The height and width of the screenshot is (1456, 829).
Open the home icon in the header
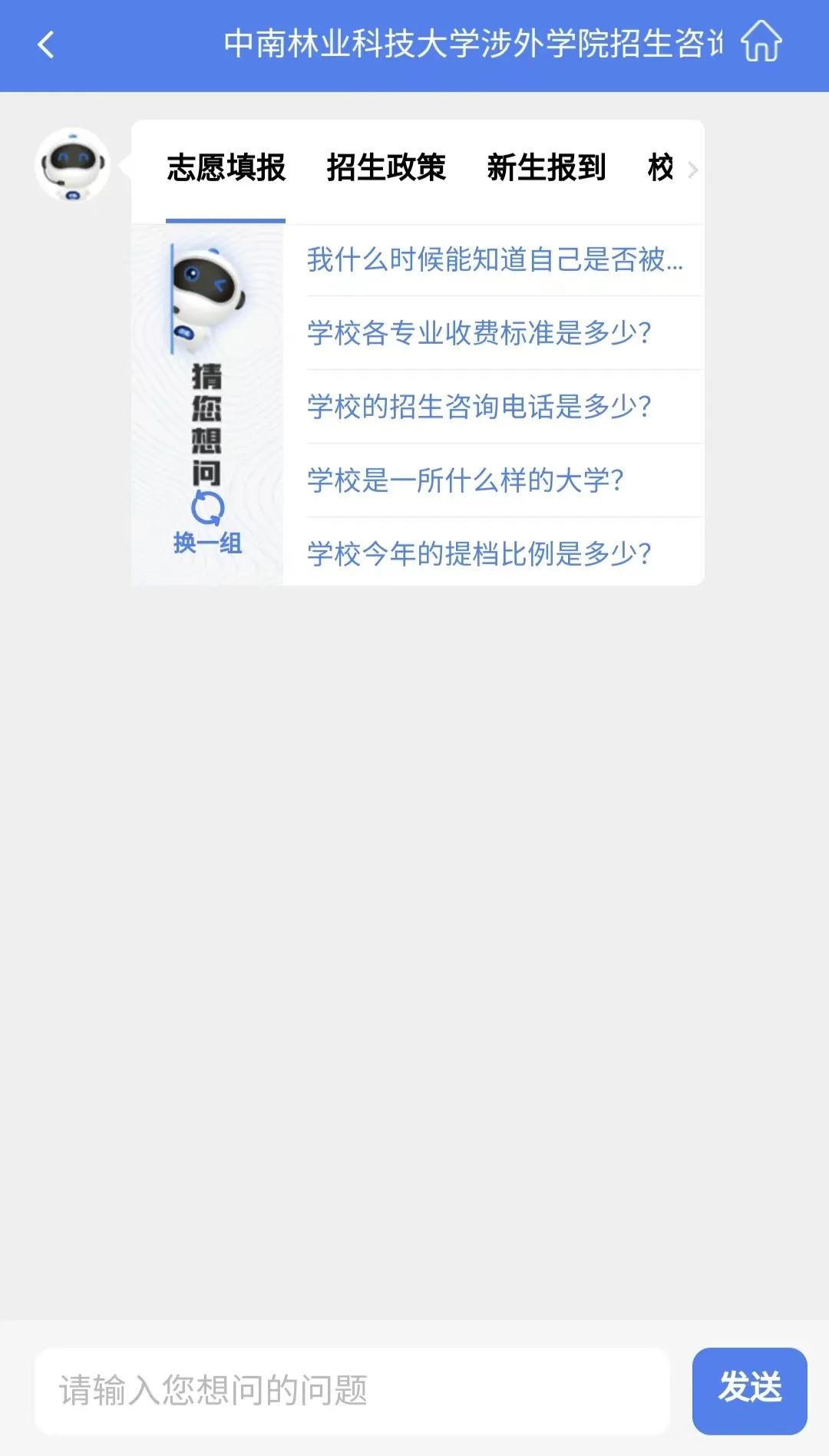tap(761, 42)
